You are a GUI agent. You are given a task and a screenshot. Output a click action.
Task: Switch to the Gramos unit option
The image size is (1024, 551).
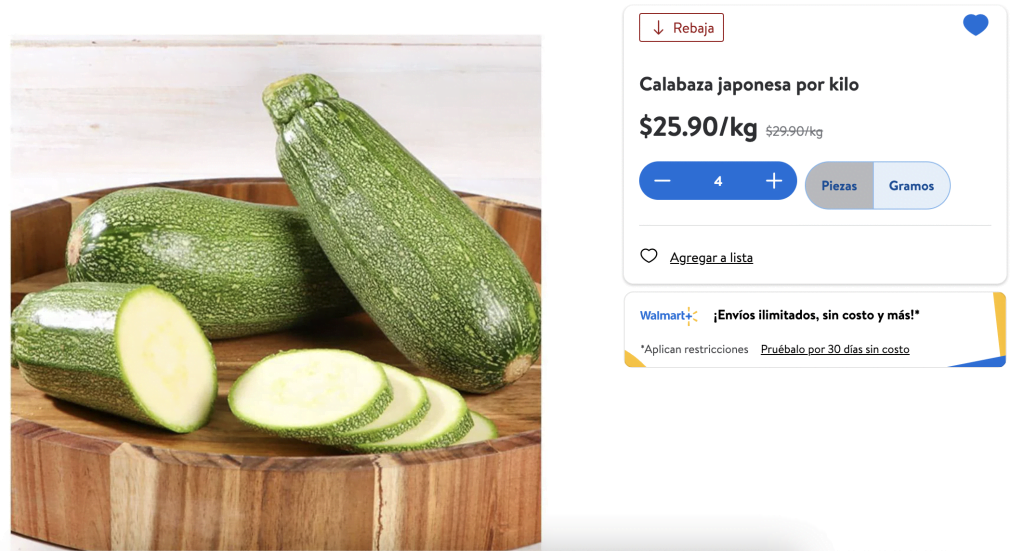pyautogui.click(x=911, y=186)
